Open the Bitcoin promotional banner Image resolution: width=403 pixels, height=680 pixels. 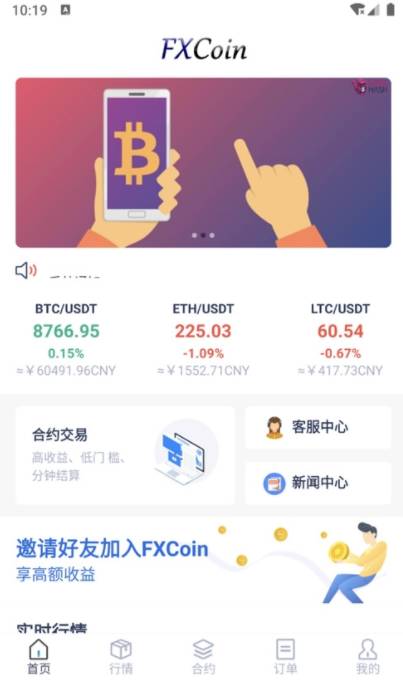(x=203, y=163)
